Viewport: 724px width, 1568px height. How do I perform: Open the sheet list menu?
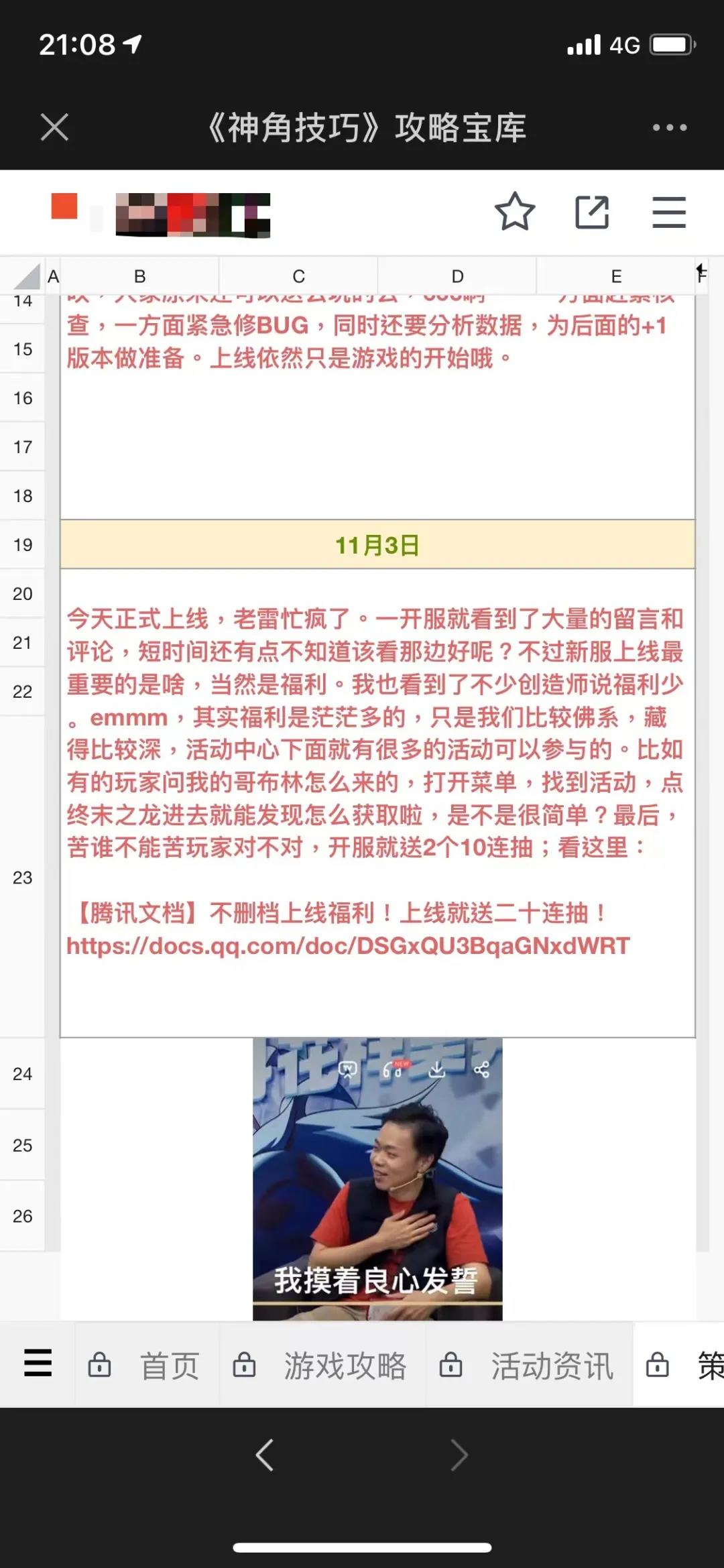(38, 1364)
